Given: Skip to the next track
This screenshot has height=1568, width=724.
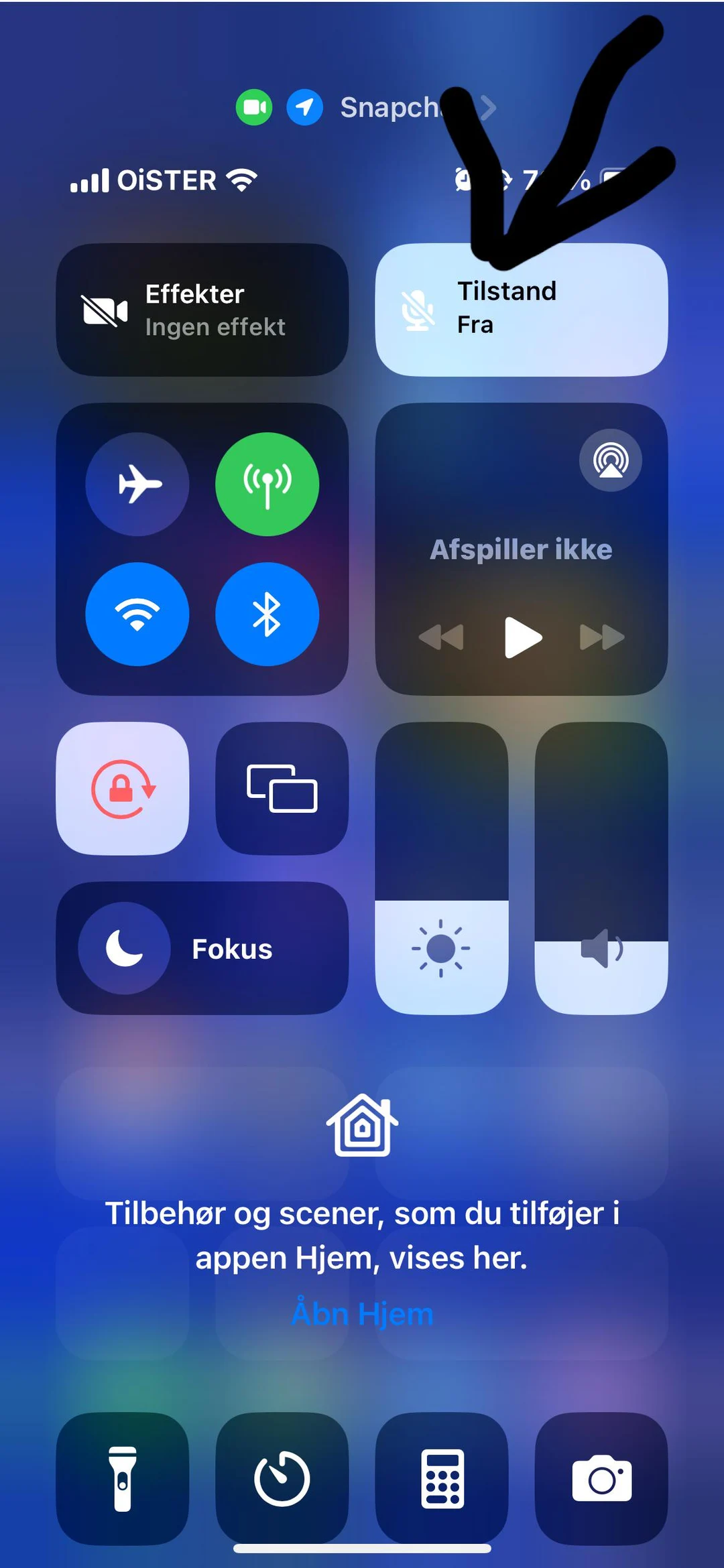Looking at the screenshot, I should [x=601, y=637].
